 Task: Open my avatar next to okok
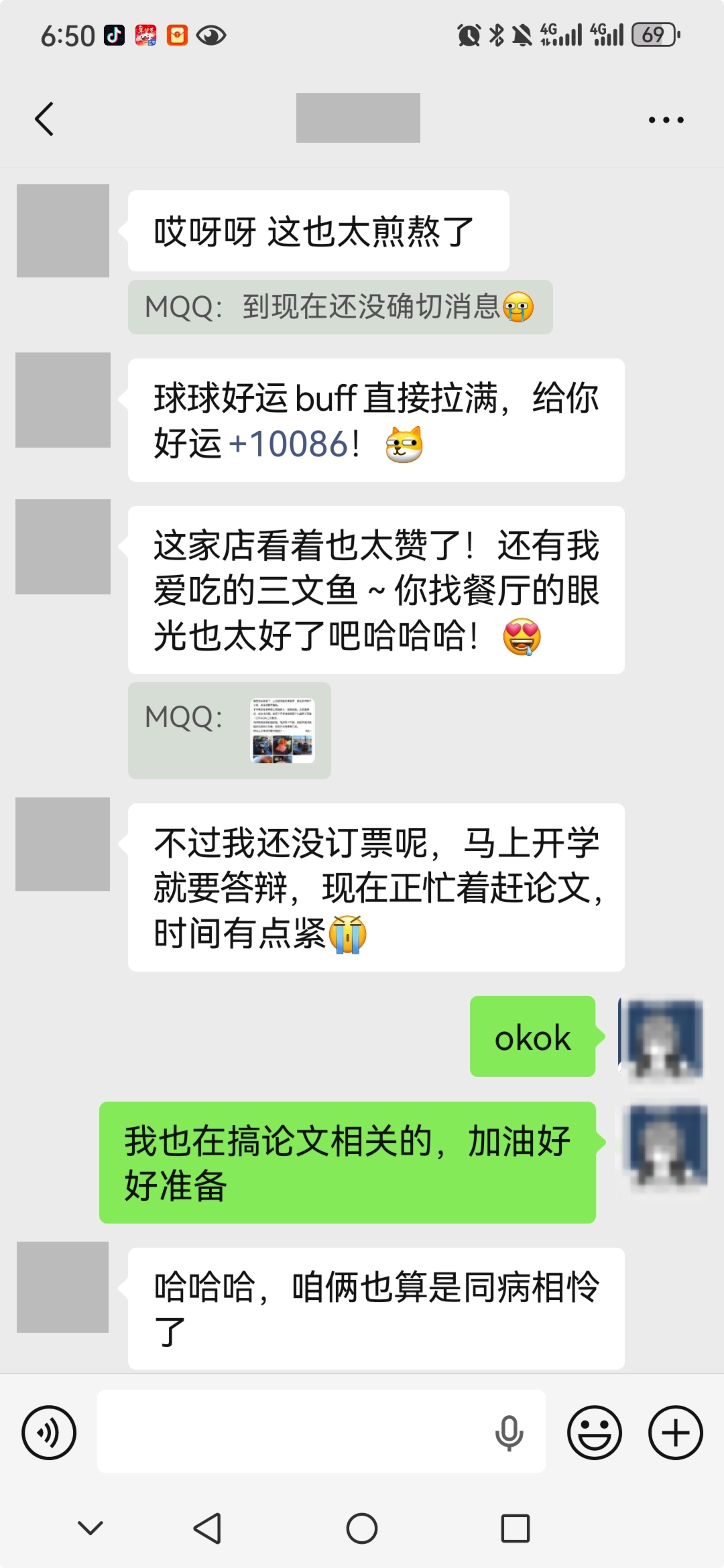[x=661, y=1037]
